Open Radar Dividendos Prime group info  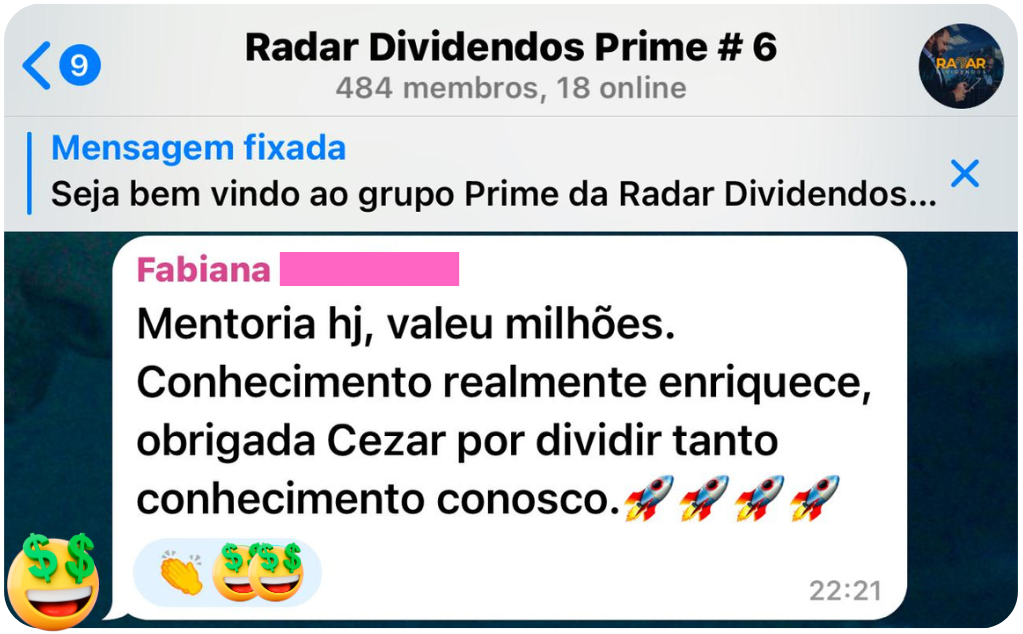click(x=510, y=65)
